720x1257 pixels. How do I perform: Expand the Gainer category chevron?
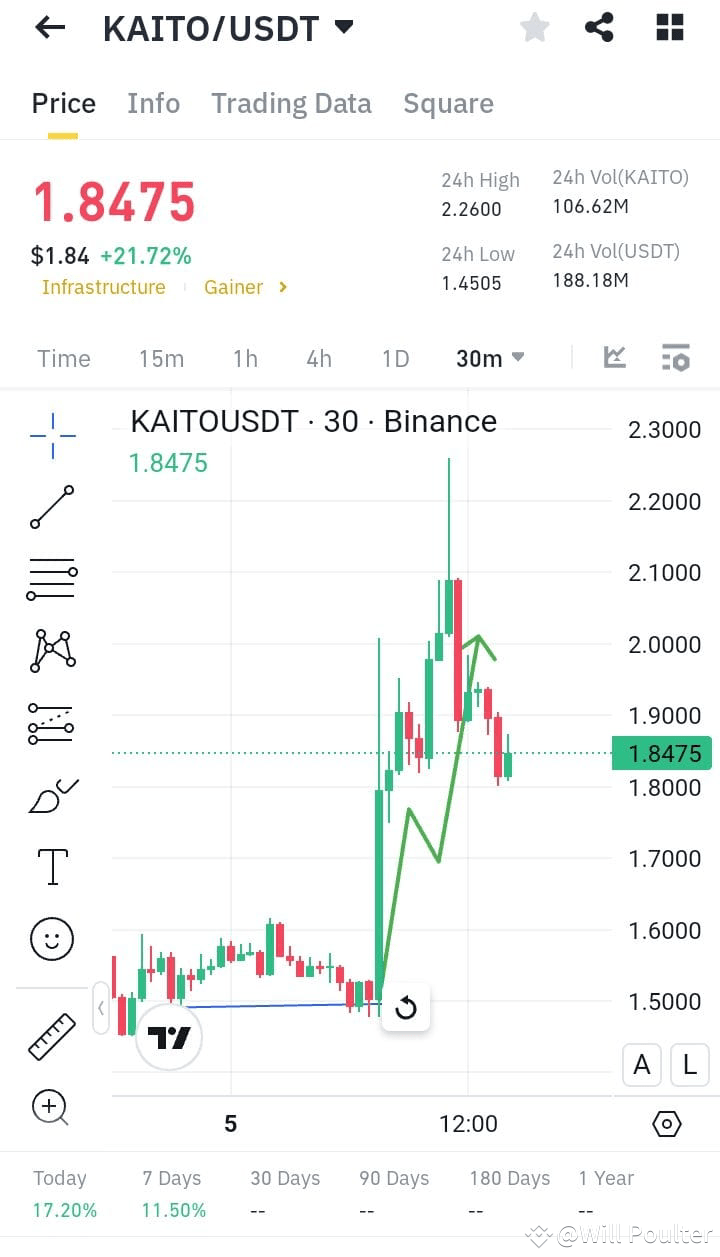point(281,287)
